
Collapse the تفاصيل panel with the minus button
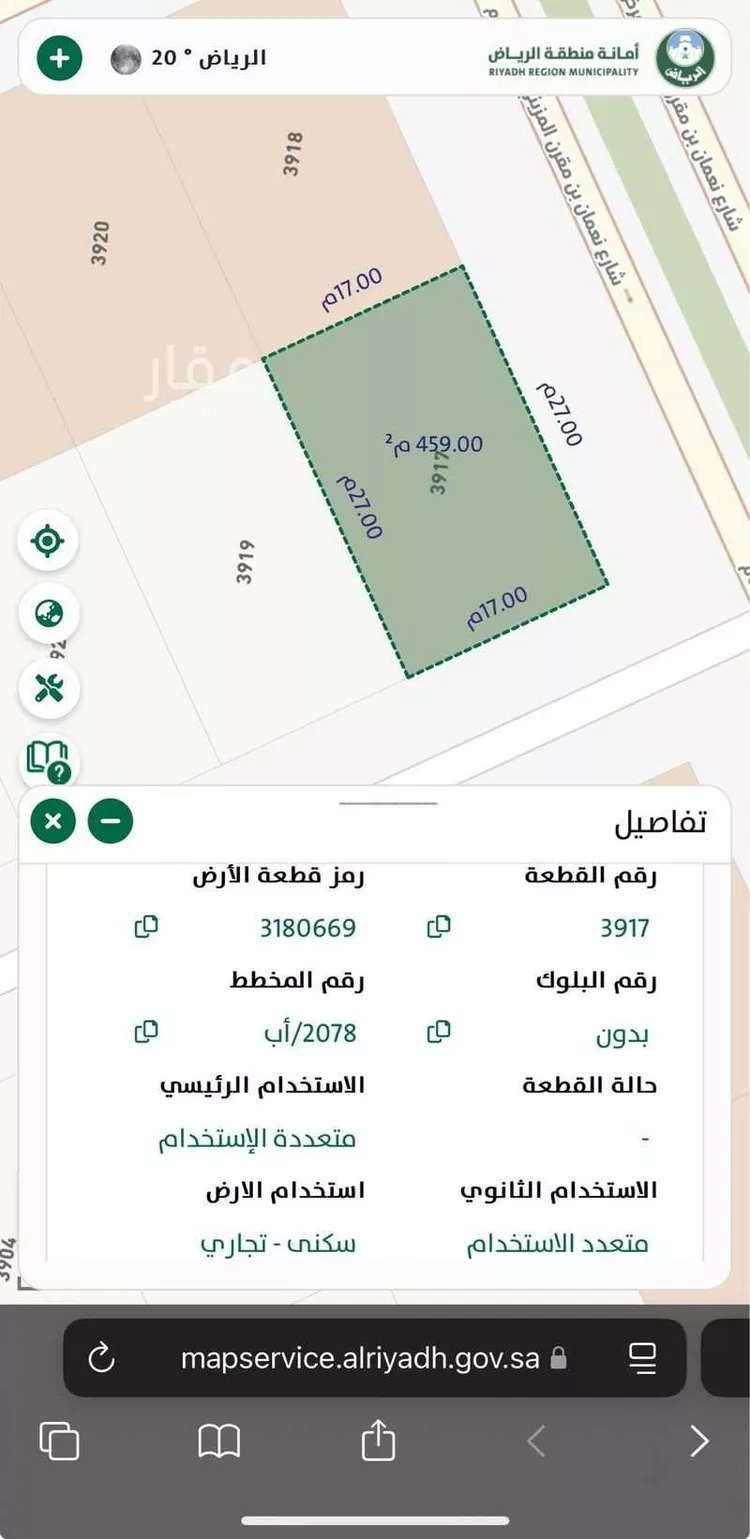[x=110, y=821]
